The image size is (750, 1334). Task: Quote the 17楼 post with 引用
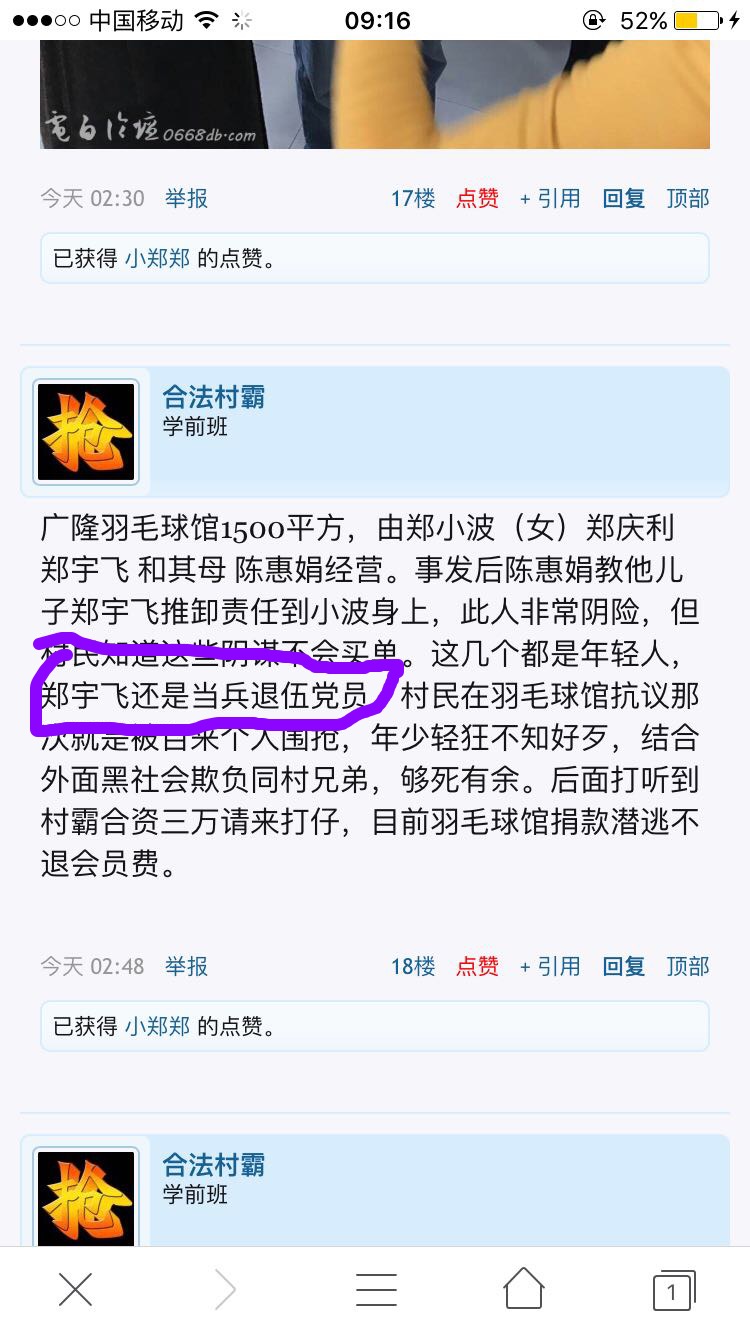click(x=550, y=199)
